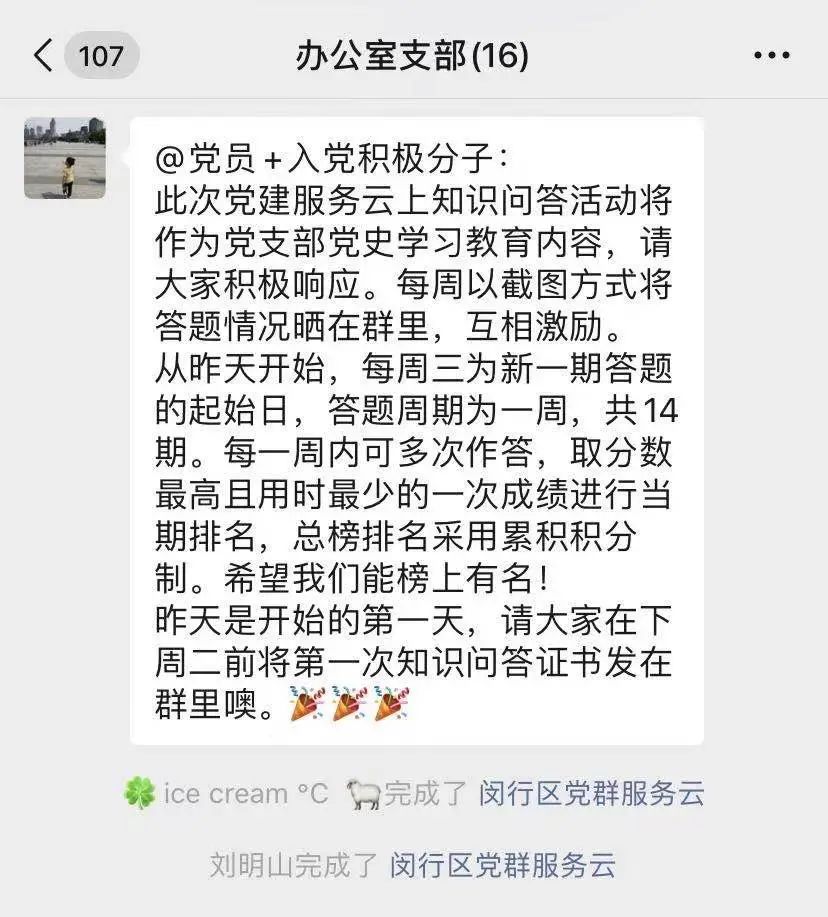The height and width of the screenshot is (917, 828).
Task: Open 闵行区党群服务云 link after 刘明山完成了
Action: (503, 865)
